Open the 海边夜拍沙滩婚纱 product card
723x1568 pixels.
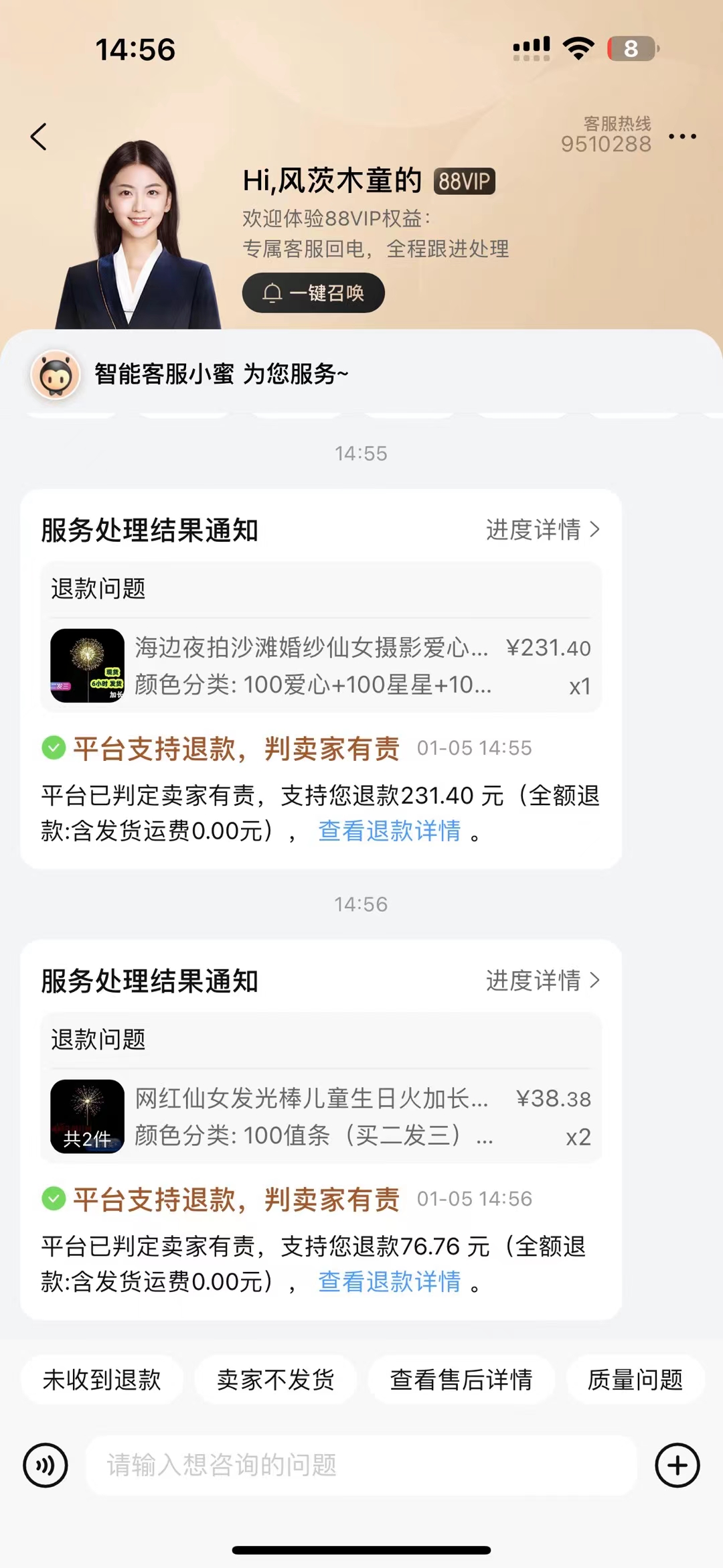(321, 666)
